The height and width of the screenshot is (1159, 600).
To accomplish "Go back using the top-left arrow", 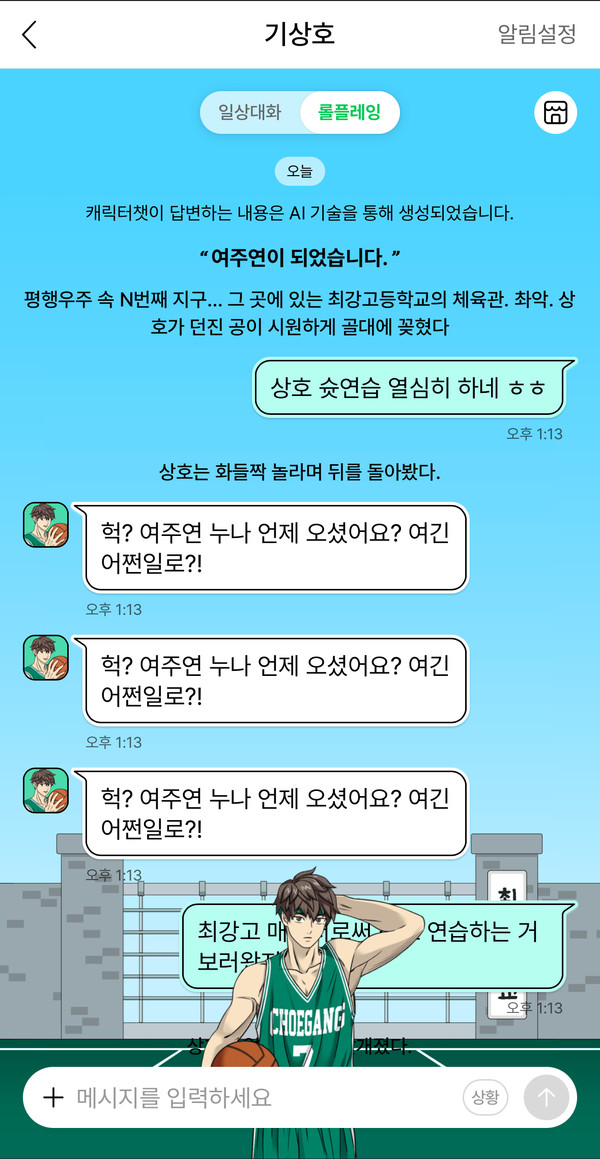I will point(29,34).
